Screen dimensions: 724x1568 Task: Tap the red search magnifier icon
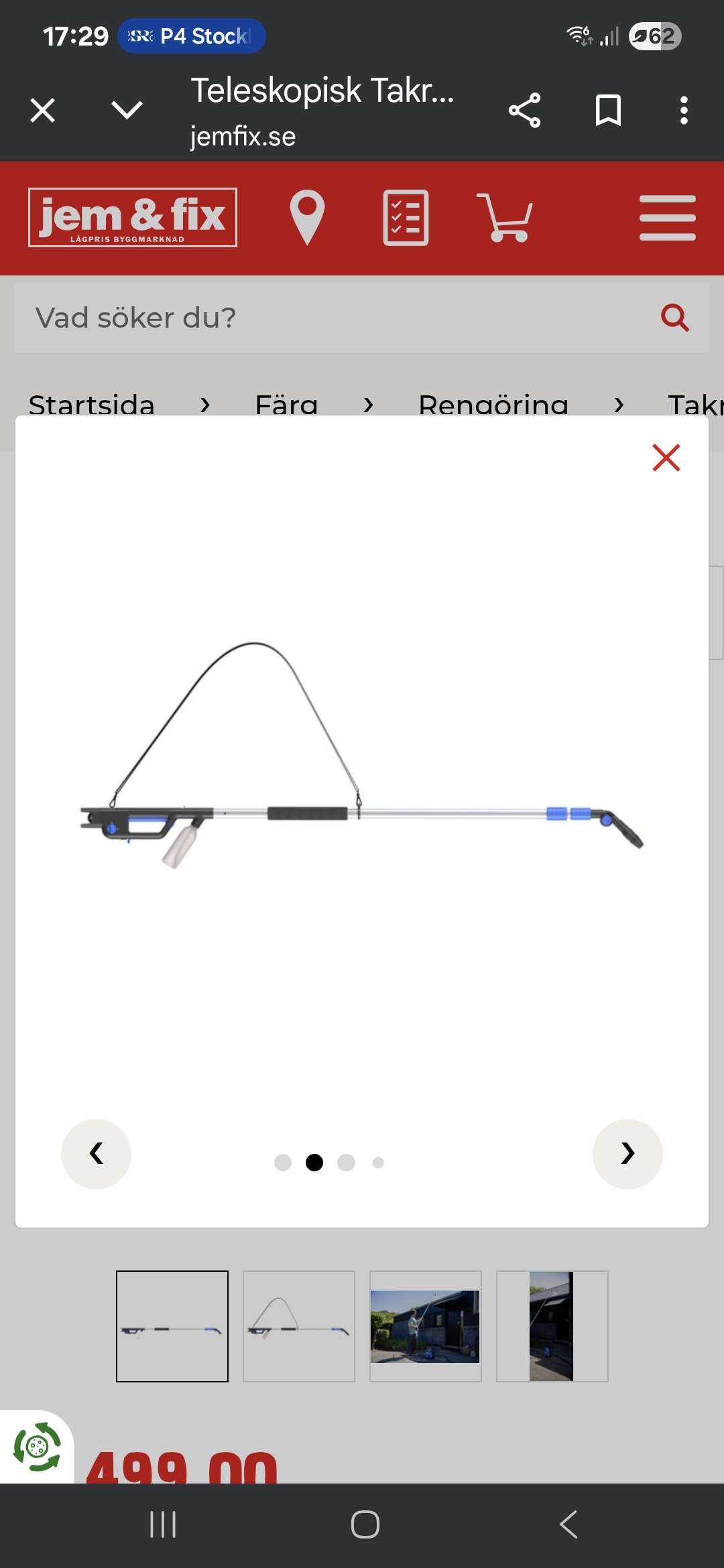pyautogui.click(x=674, y=318)
